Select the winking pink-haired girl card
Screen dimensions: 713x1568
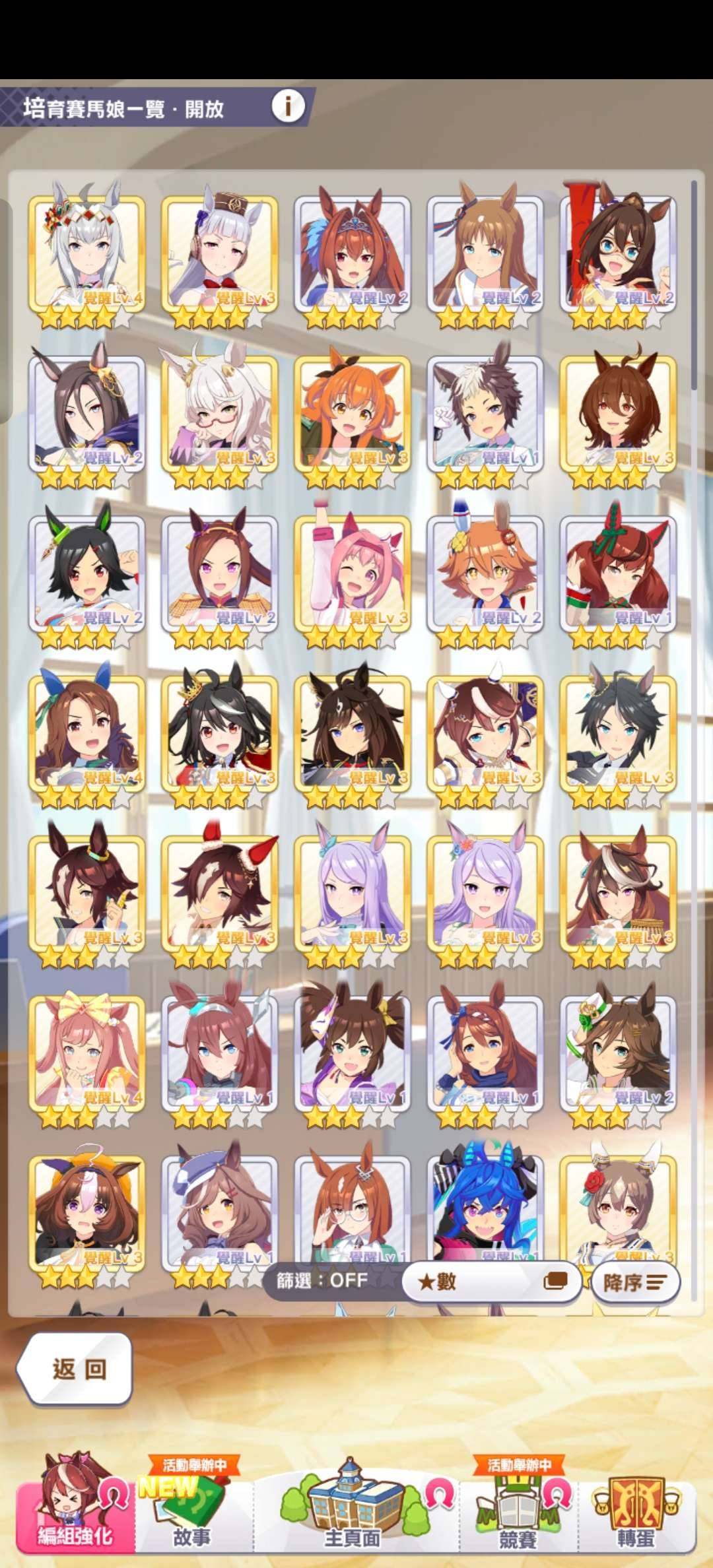pos(353,574)
